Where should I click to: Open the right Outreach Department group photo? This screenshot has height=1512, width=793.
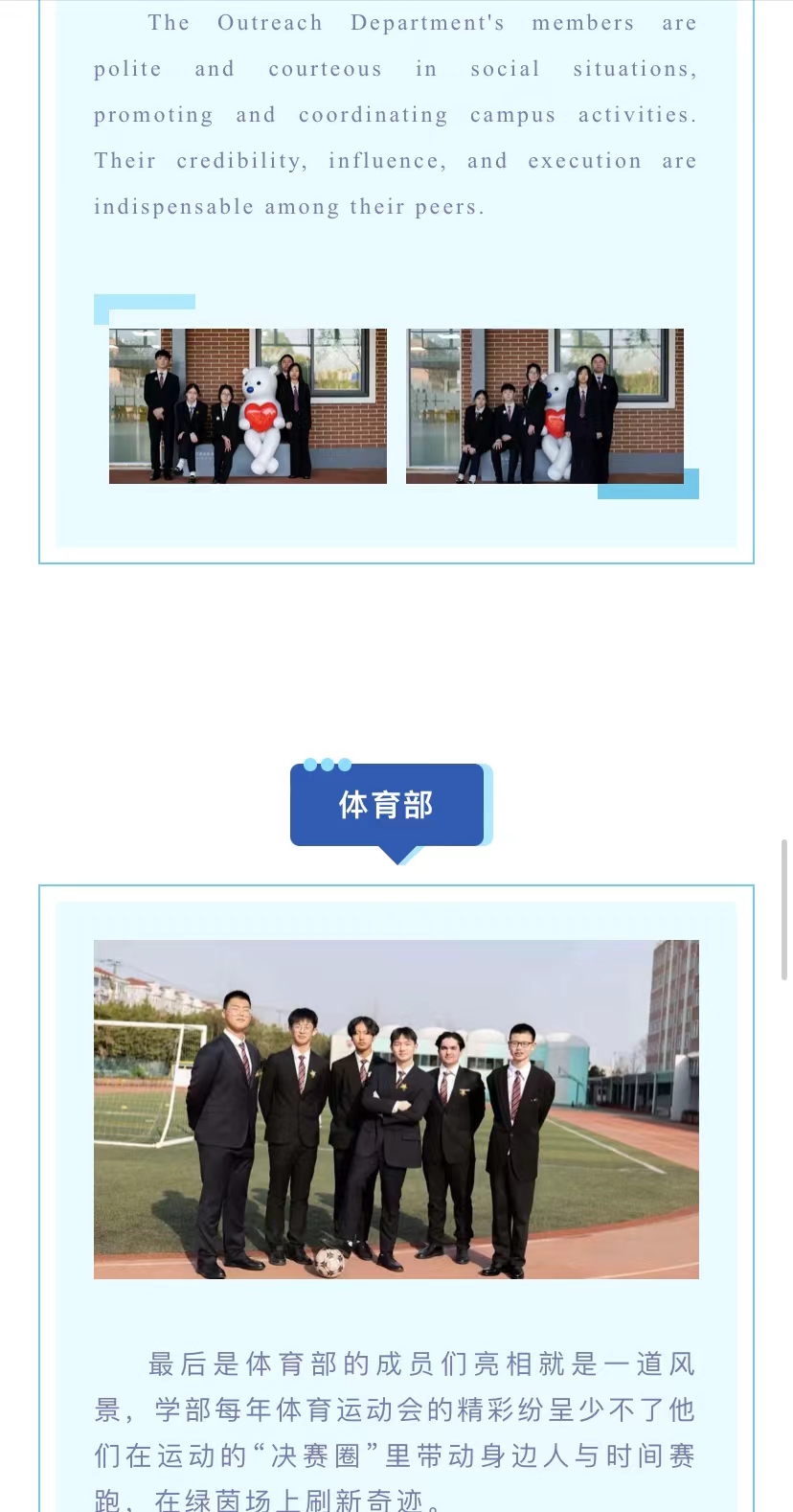tap(545, 406)
